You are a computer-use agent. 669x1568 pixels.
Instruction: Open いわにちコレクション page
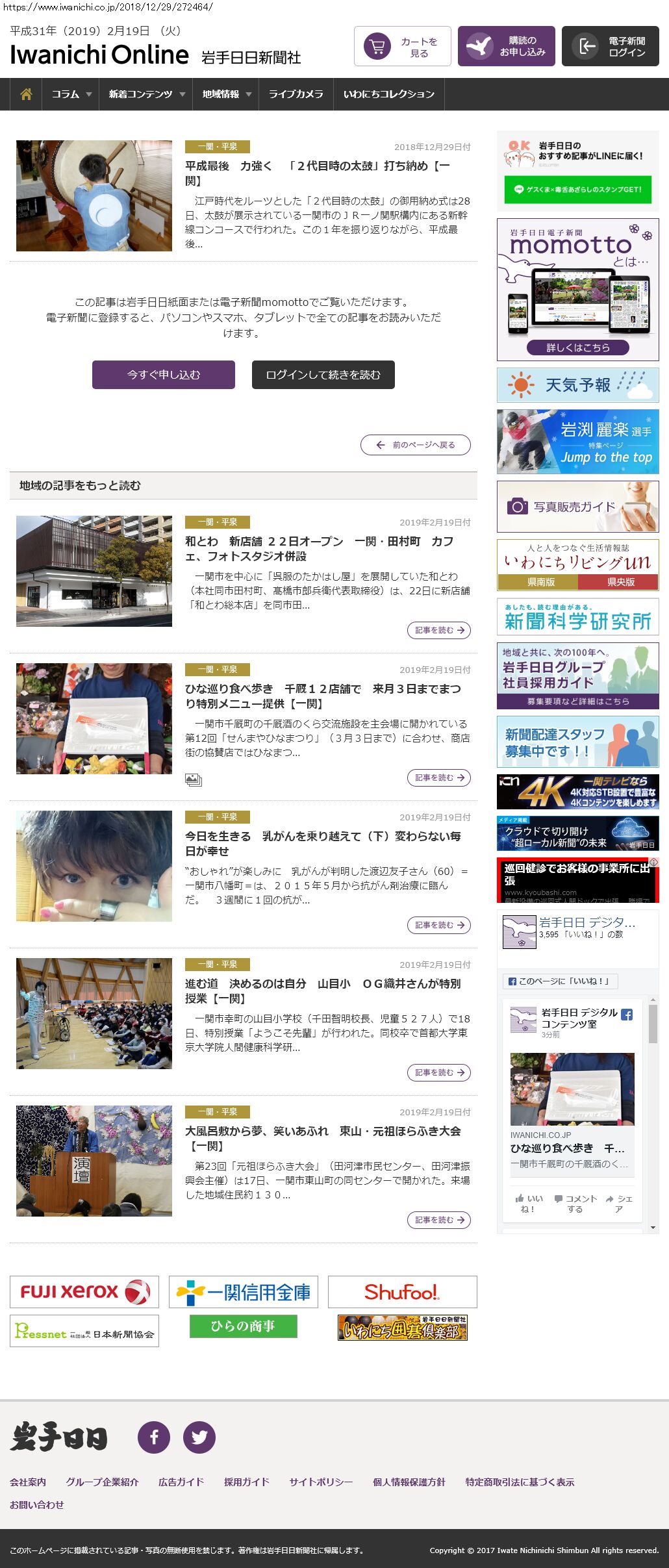(388, 94)
